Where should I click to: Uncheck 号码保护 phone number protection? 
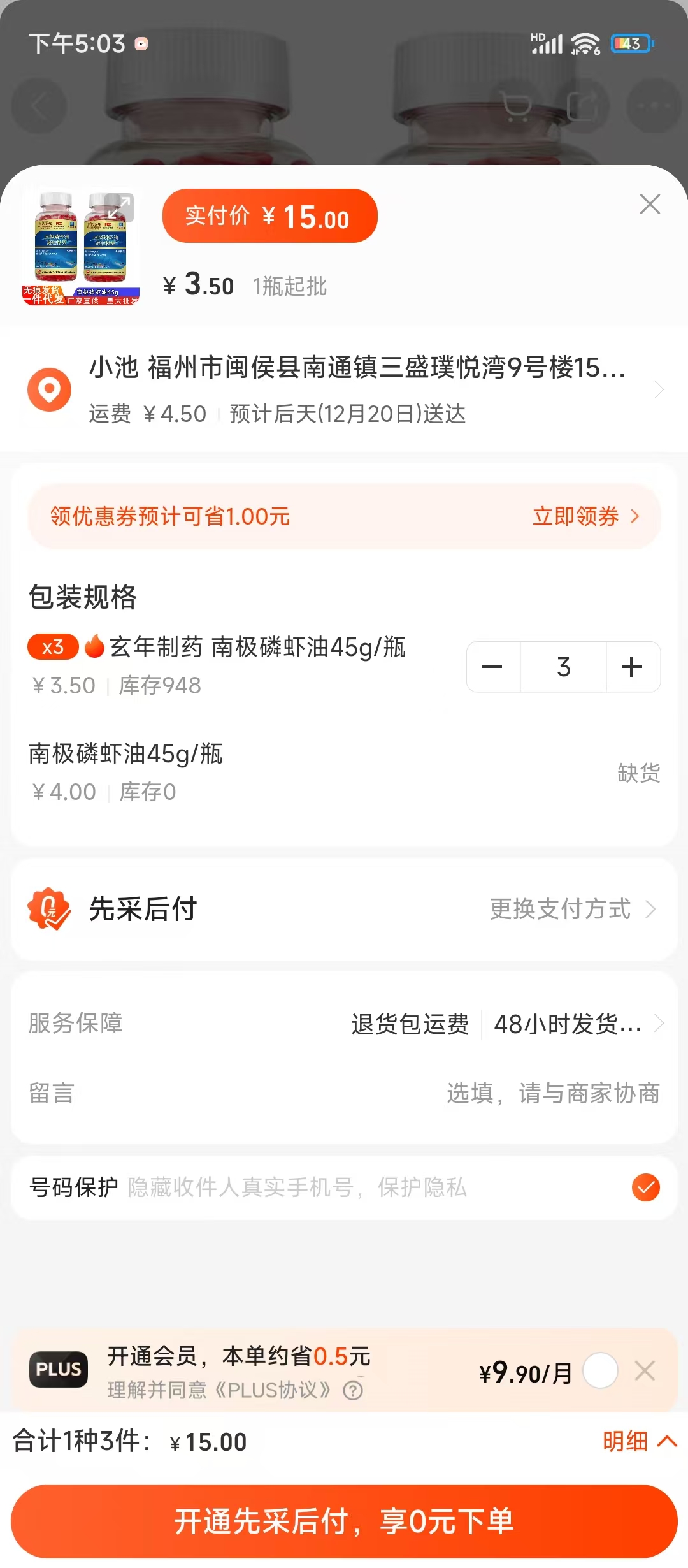[x=645, y=1187]
